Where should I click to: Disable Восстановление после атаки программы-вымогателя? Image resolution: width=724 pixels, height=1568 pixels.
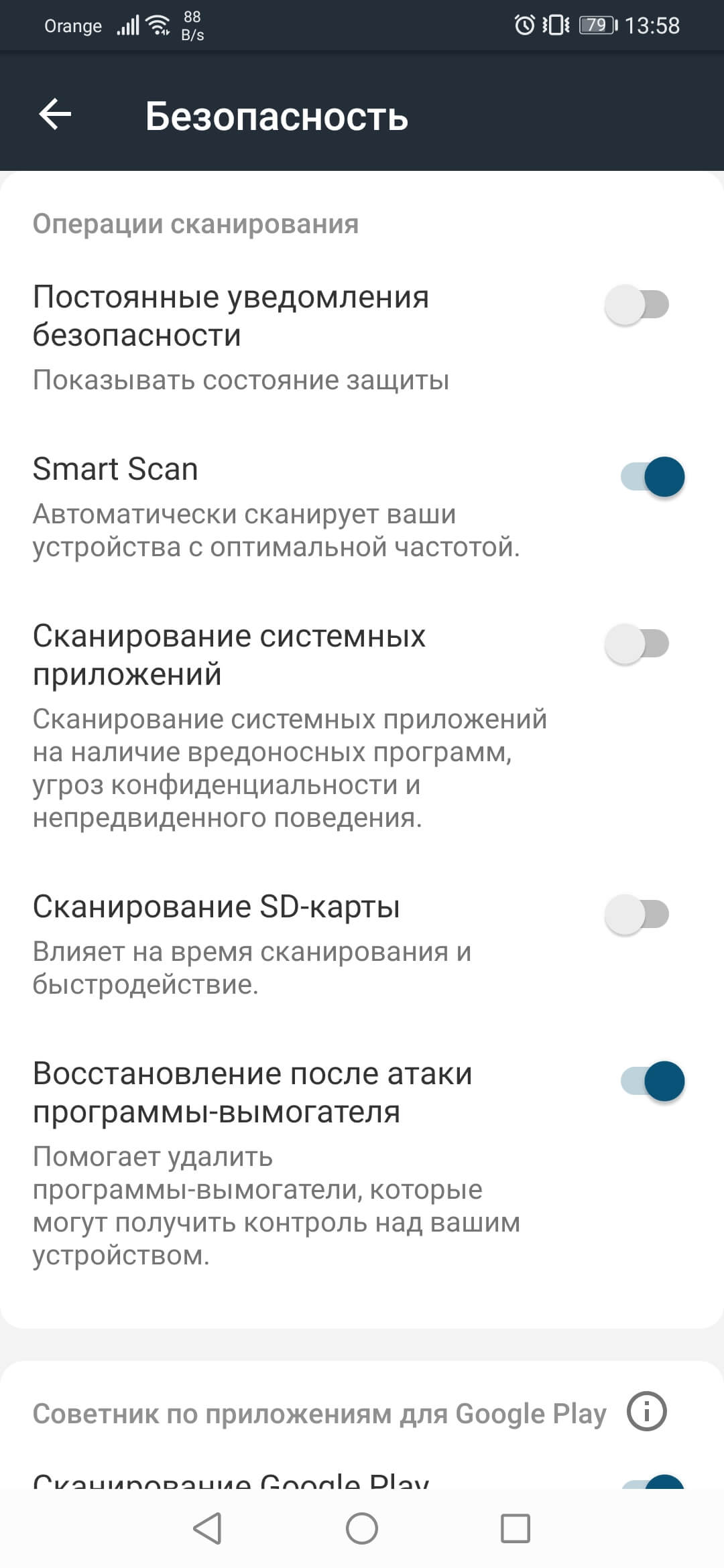[x=652, y=1081]
